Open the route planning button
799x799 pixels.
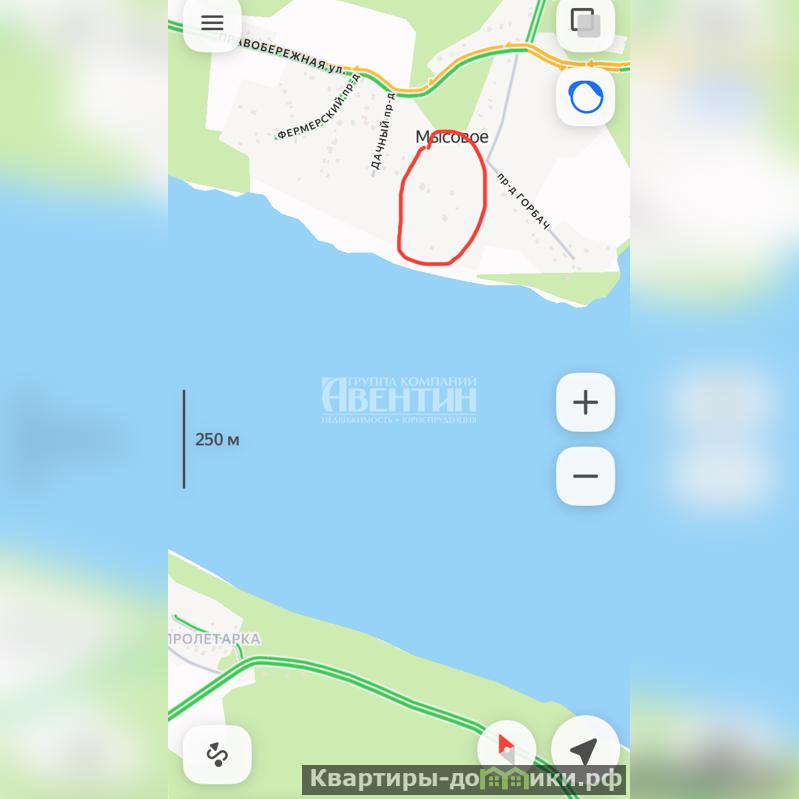click(x=217, y=754)
